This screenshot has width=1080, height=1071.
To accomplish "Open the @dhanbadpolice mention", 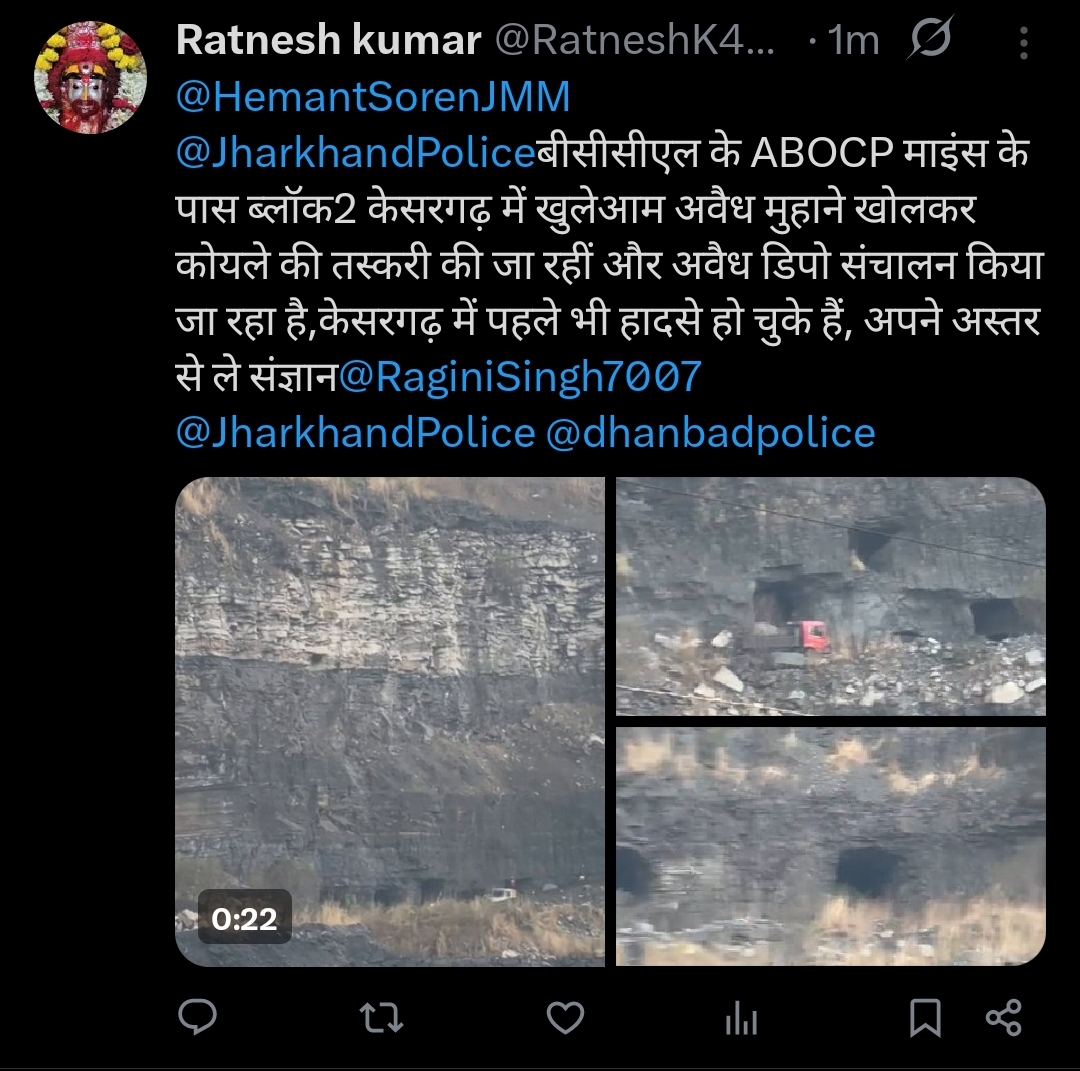I will click(x=710, y=433).
